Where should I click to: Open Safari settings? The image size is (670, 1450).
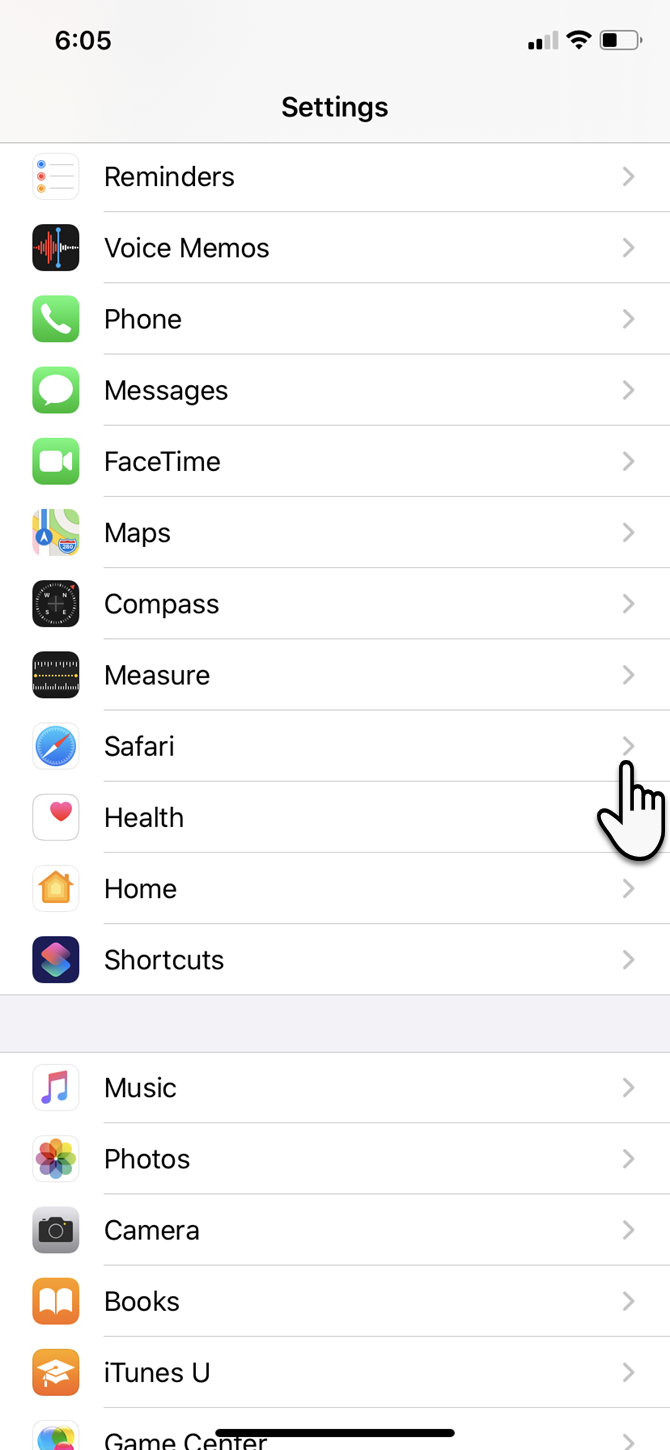click(335, 746)
